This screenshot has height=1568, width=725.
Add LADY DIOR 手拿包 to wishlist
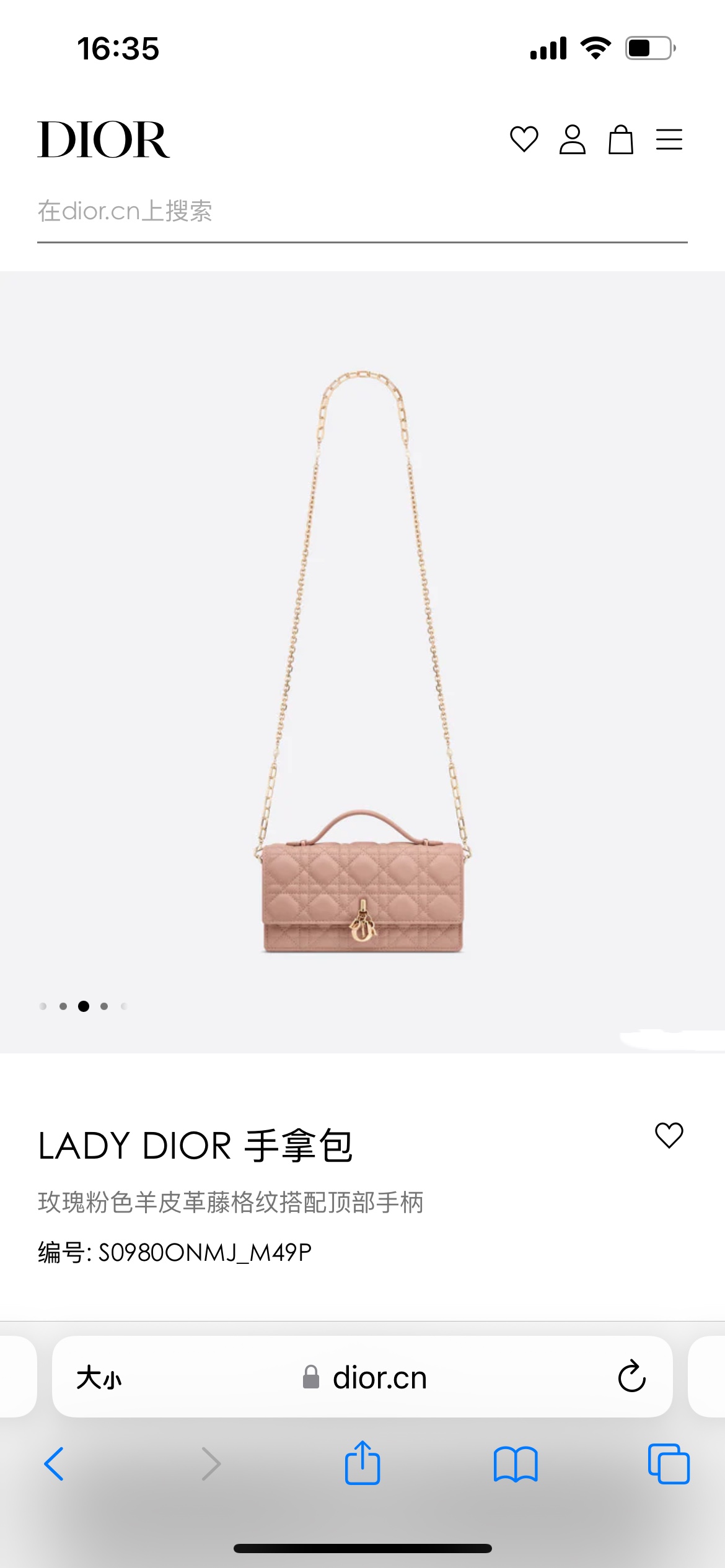click(669, 1135)
